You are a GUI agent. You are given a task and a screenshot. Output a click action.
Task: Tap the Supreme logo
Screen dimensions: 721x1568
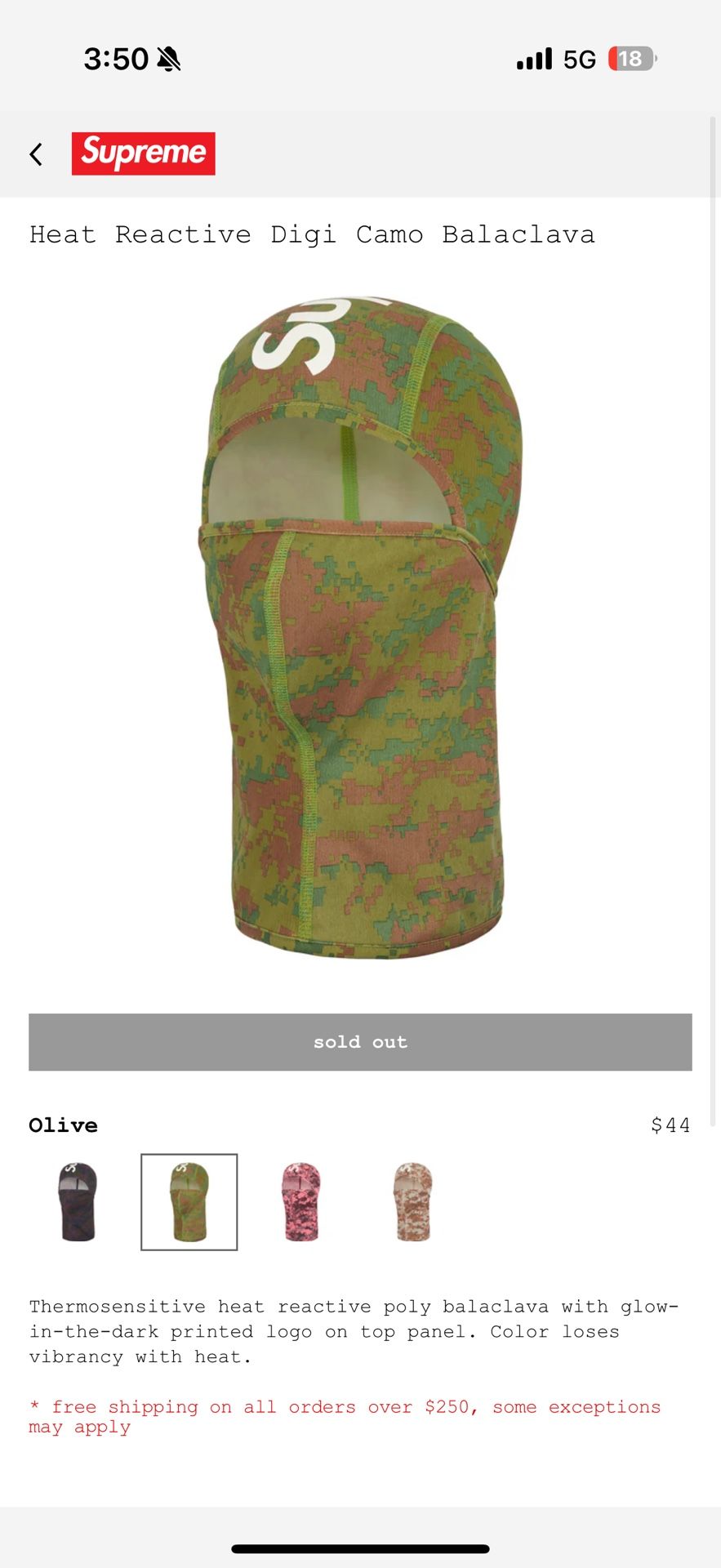point(144,154)
